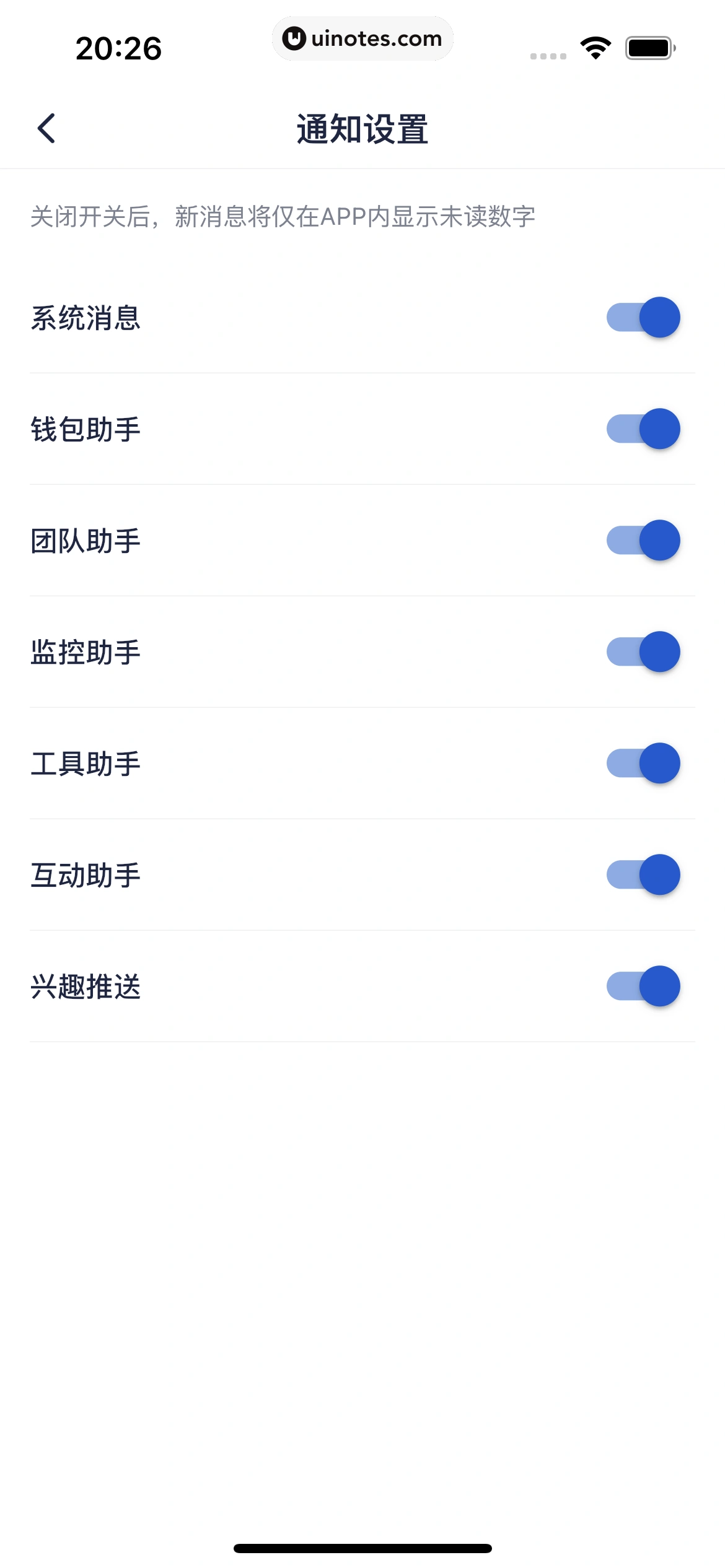The width and height of the screenshot is (725, 1568).
Task: Turn off 系统消息 notifications
Action: pos(643,318)
